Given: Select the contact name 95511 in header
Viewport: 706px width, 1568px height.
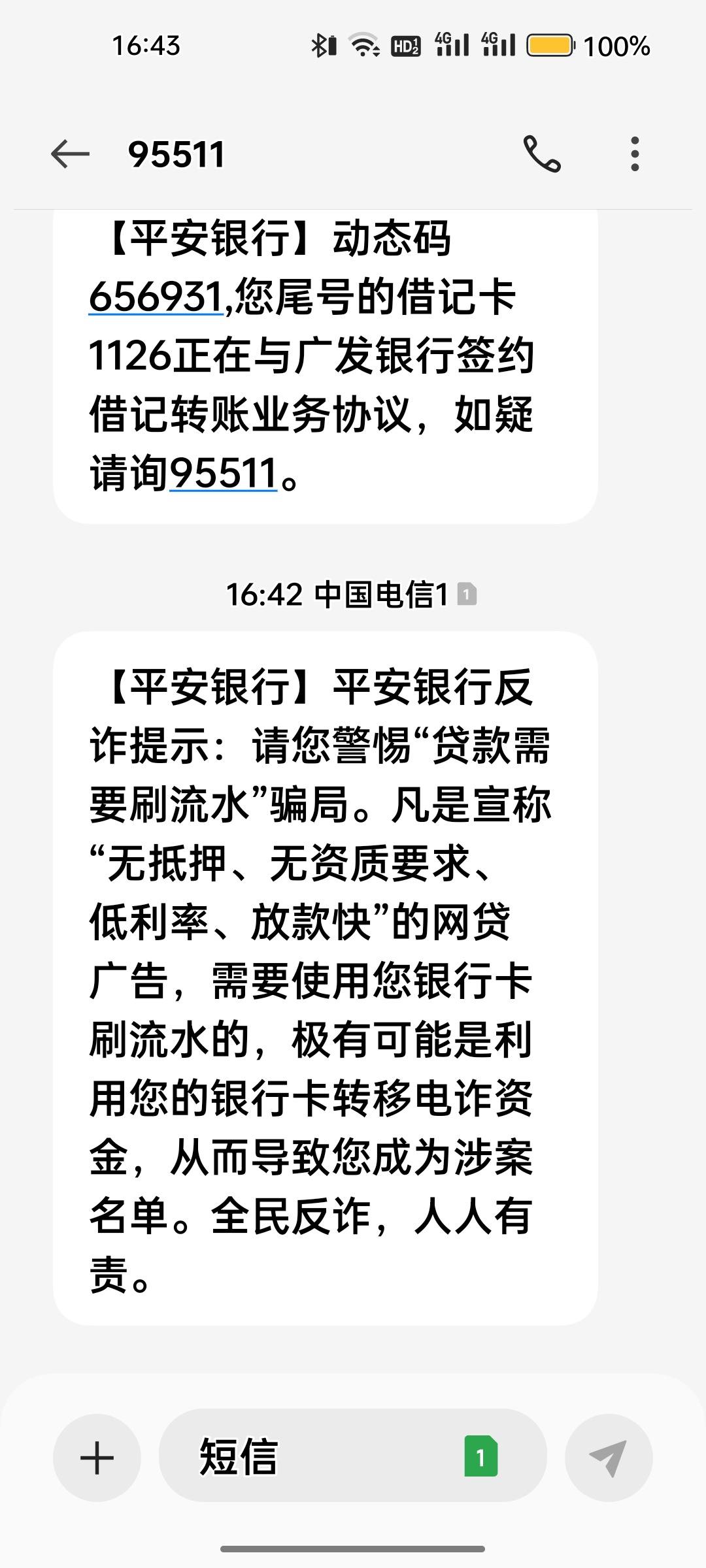Looking at the screenshot, I should 176,153.
